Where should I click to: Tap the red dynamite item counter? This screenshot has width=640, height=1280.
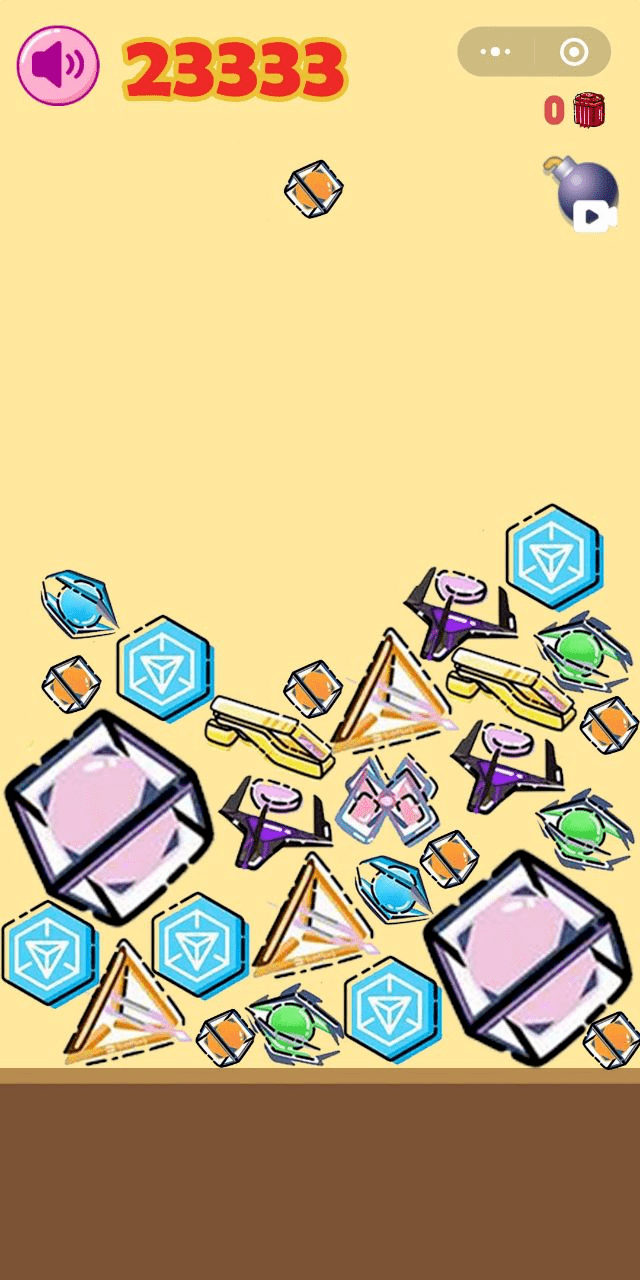(588, 110)
